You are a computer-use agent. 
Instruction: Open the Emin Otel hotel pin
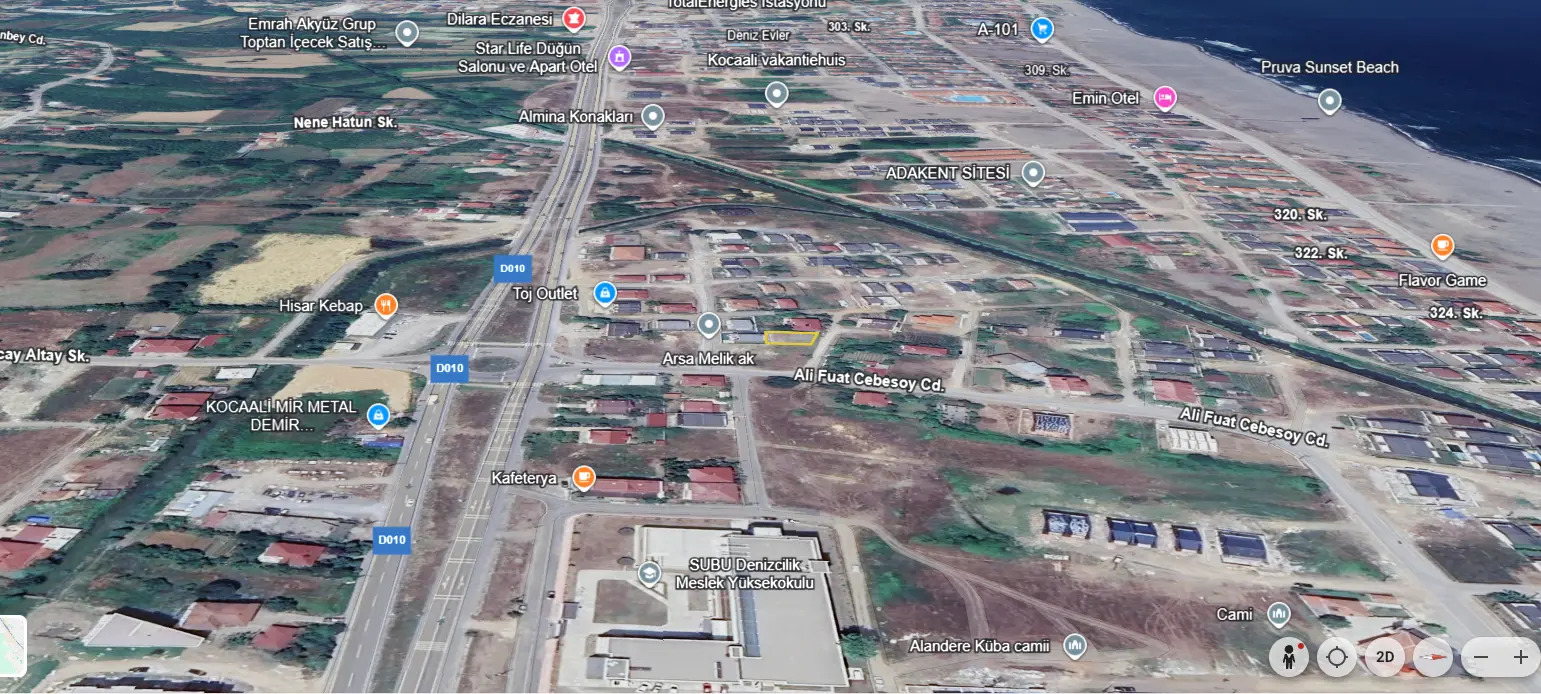pos(1164,98)
